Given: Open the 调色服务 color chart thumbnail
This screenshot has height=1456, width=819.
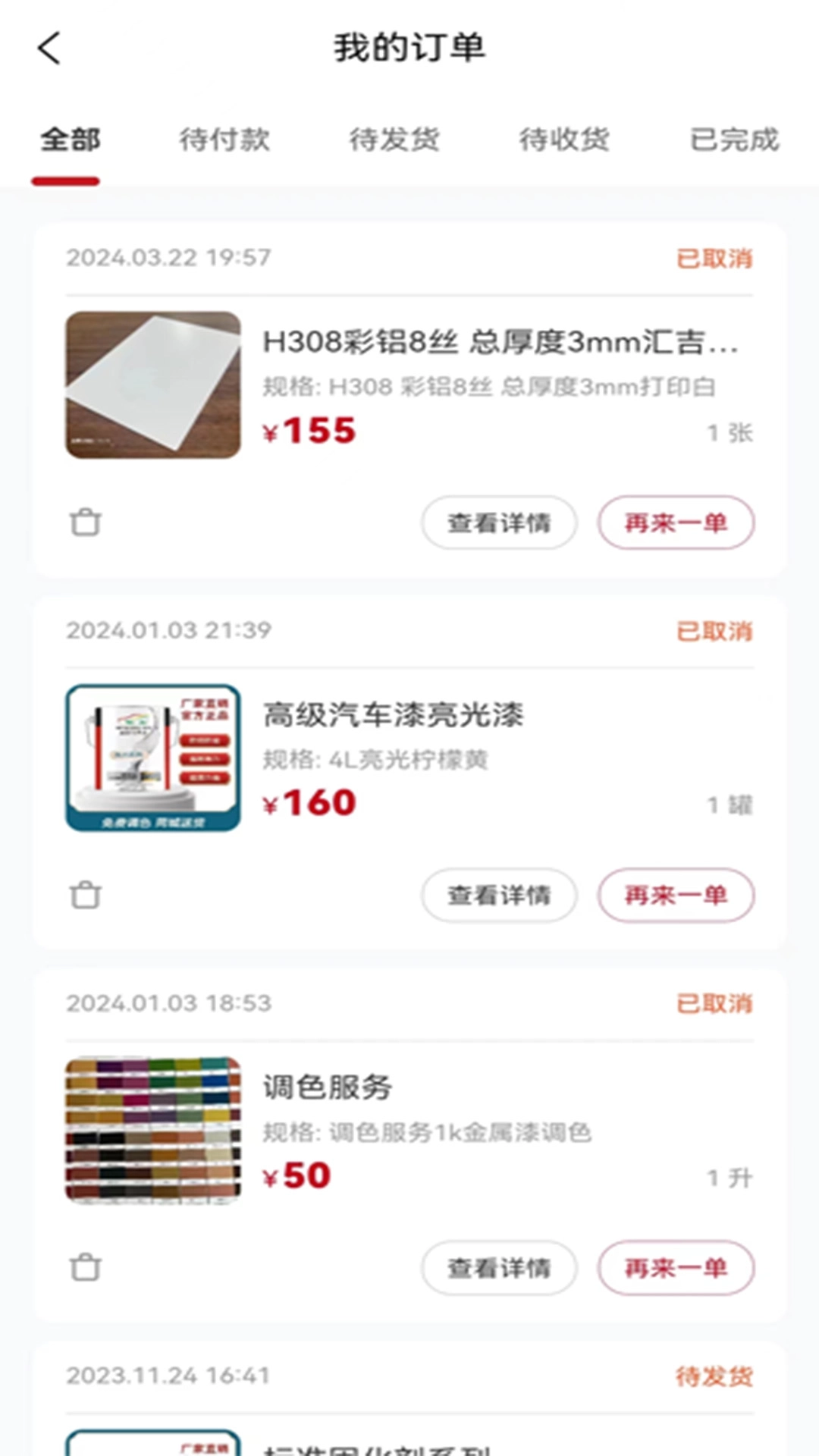Looking at the screenshot, I should pyautogui.click(x=153, y=1130).
